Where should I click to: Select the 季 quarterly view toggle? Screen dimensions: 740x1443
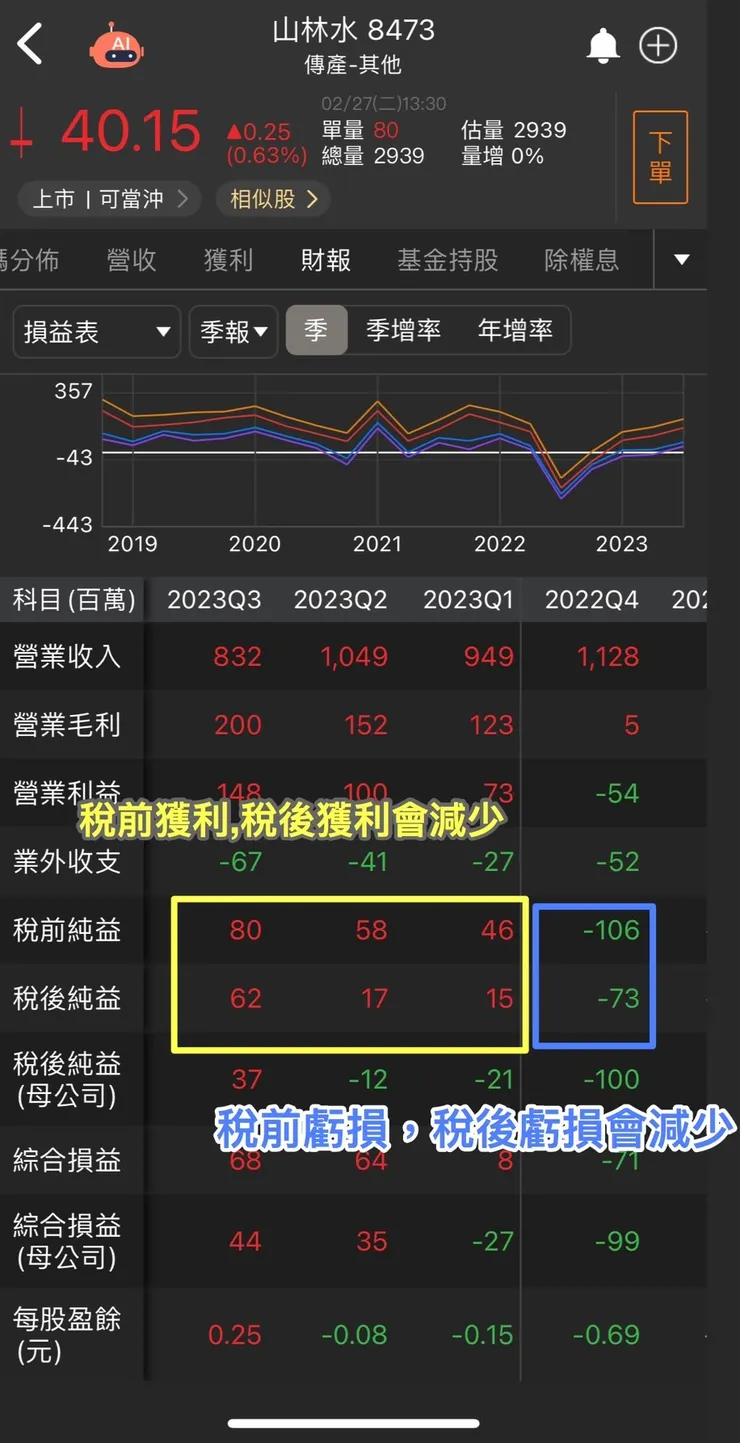coord(316,330)
